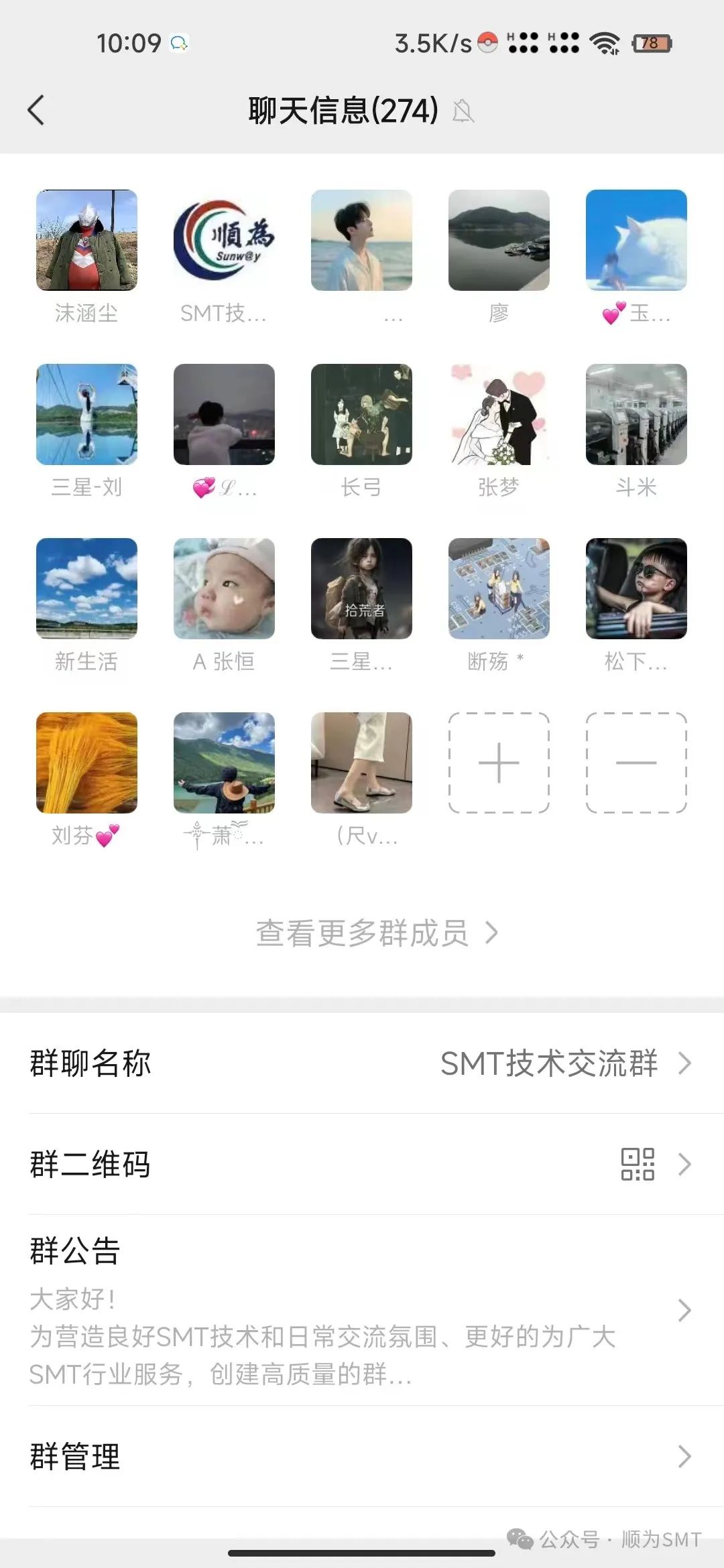Open member 斗米's profile
Viewport: 724px width, 1568px height.
click(636, 414)
